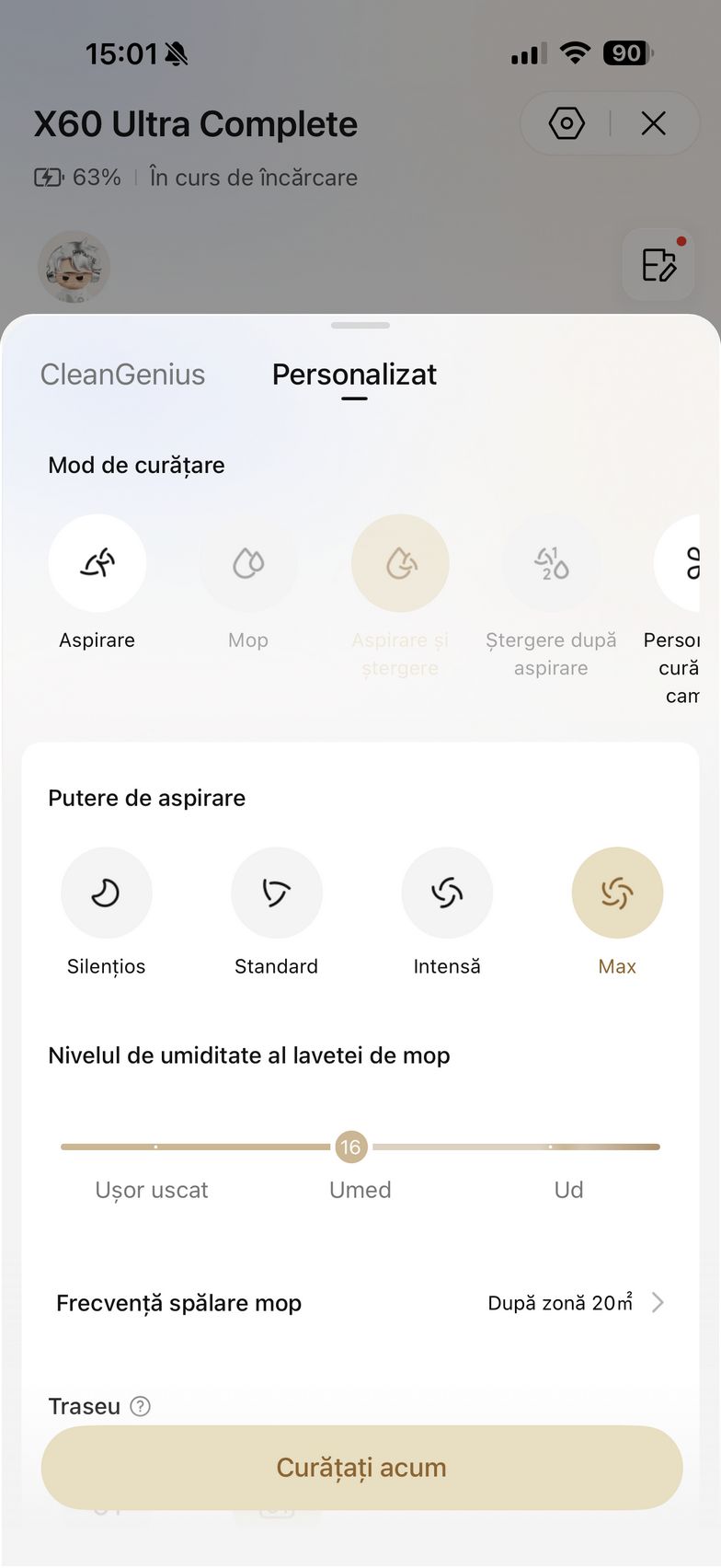Start cleaning with Curățați acum
Image resolution: width=721 pixels, height=1568 pixels.
point(361,1467)
